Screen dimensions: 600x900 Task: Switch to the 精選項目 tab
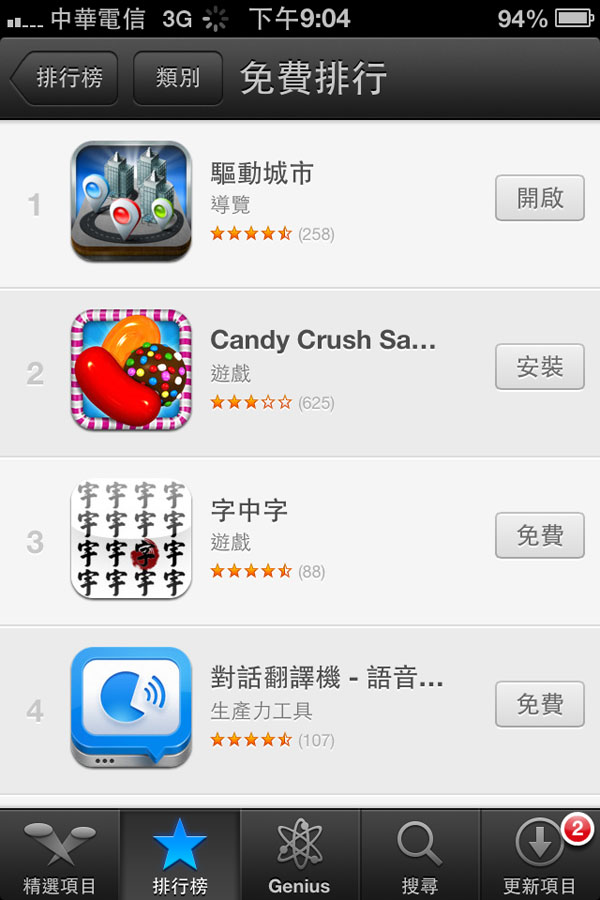60,857
